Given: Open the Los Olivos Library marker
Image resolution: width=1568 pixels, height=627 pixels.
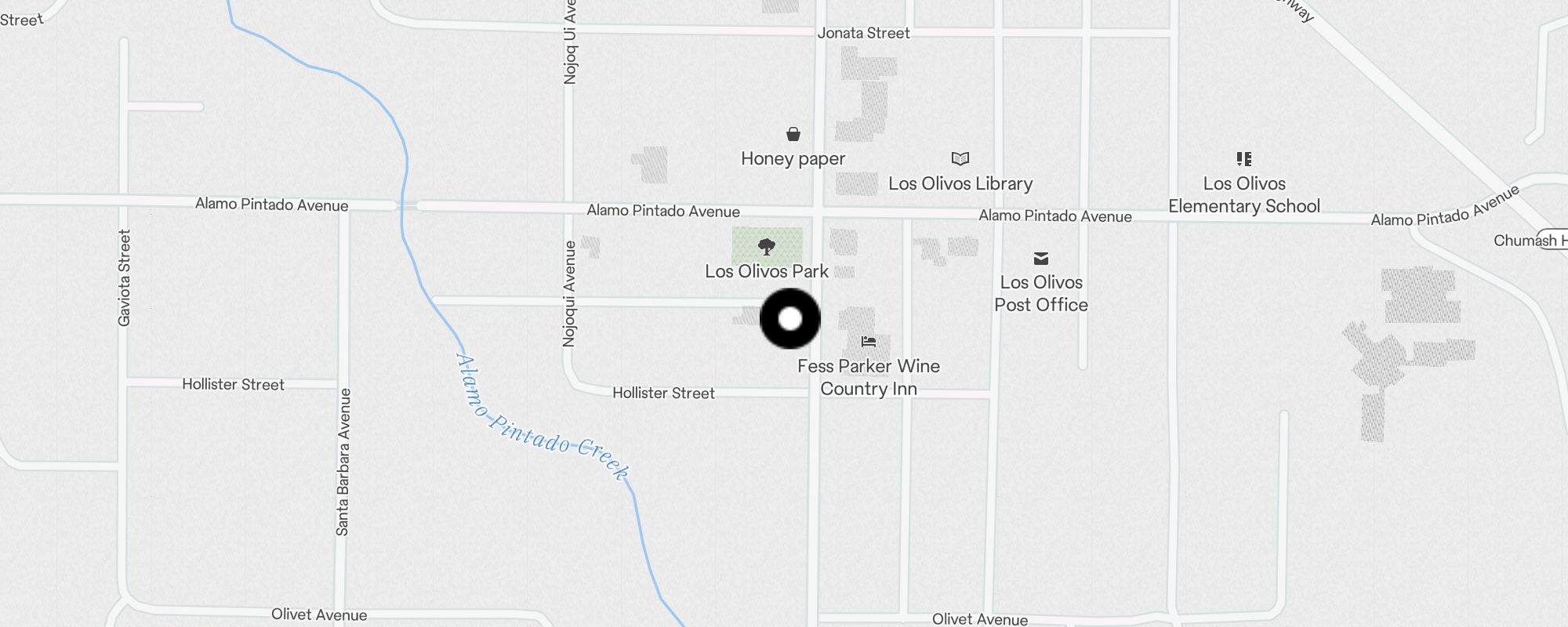Looking at the screenshot, I should click(x=960, y=159).
